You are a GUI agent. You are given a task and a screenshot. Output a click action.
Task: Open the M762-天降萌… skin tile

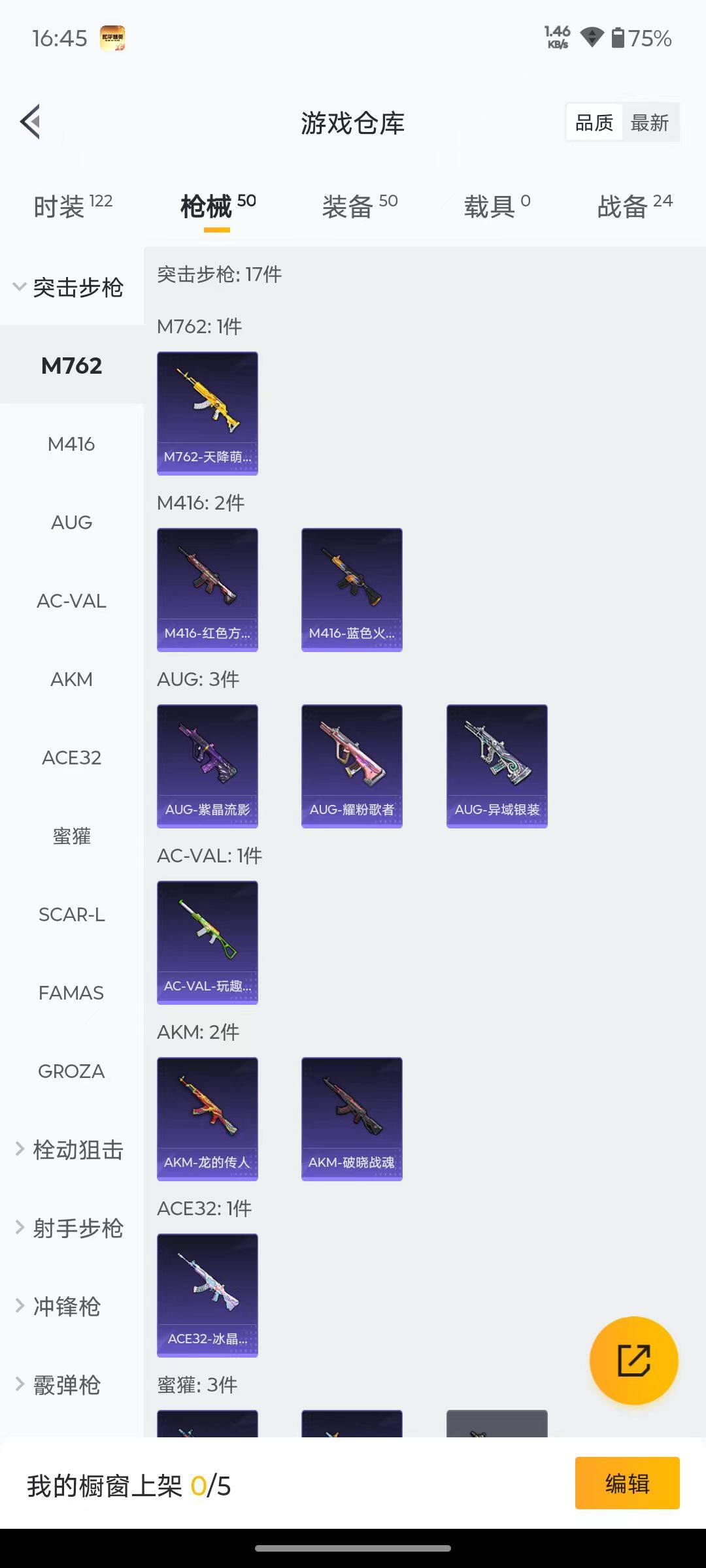(207, 413)
